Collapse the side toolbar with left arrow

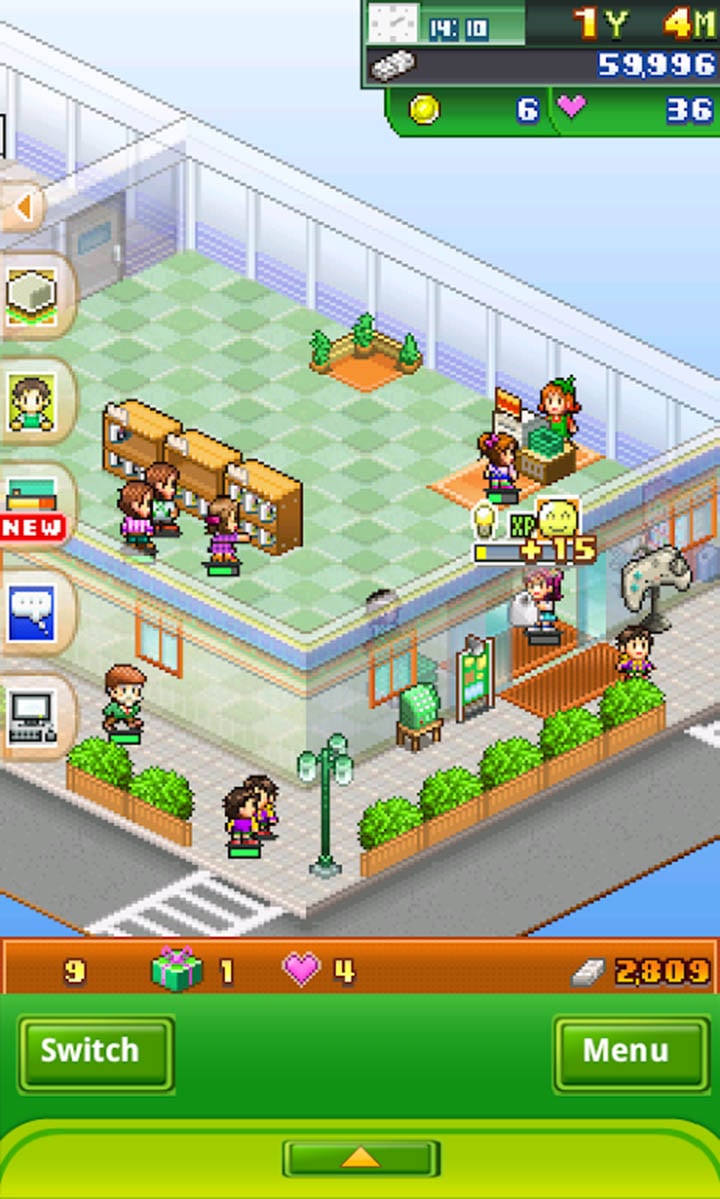coord(24,208)
